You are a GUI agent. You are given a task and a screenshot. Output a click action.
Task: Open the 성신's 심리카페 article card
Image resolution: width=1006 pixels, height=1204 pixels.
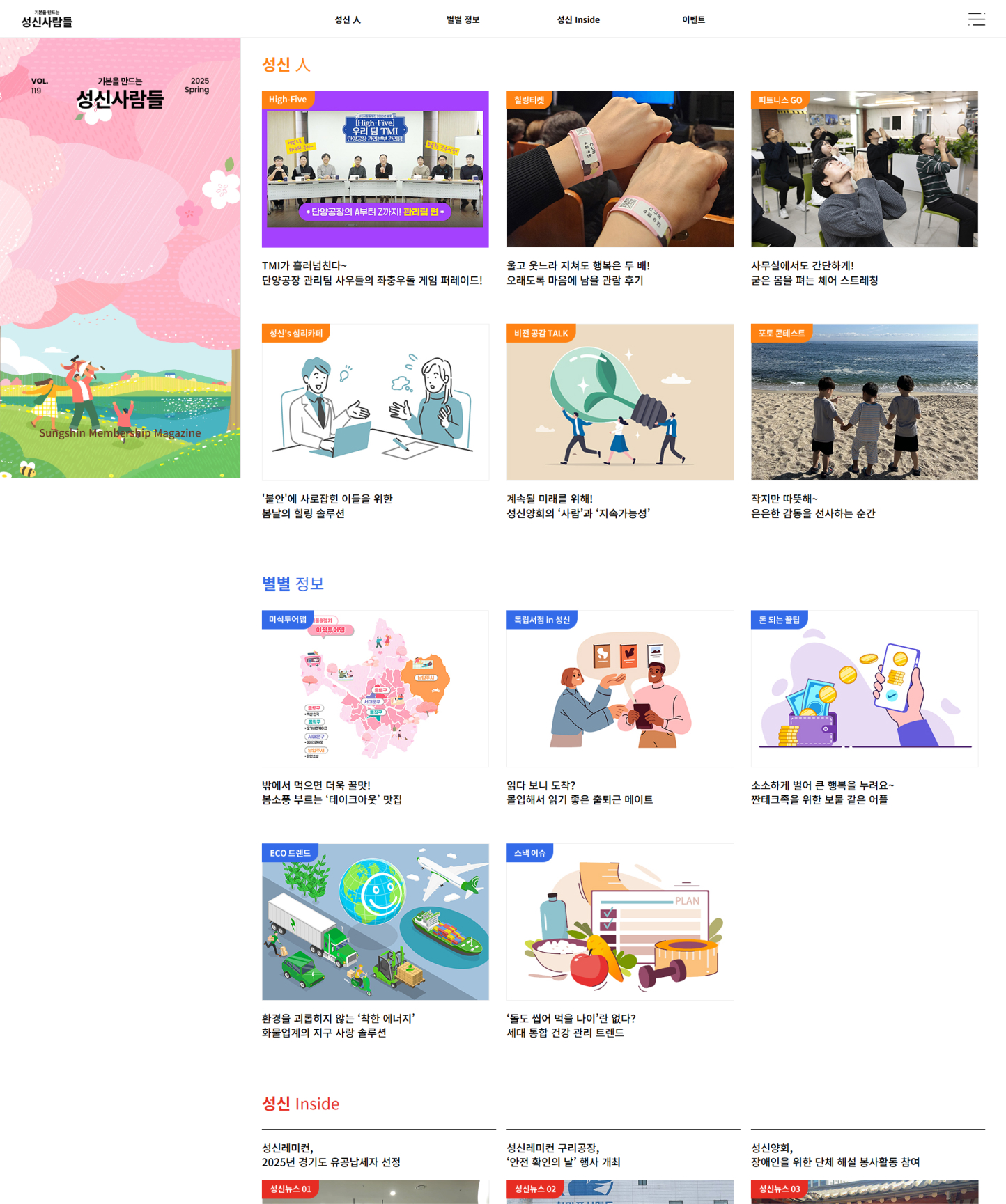click(x=375, y=402)
